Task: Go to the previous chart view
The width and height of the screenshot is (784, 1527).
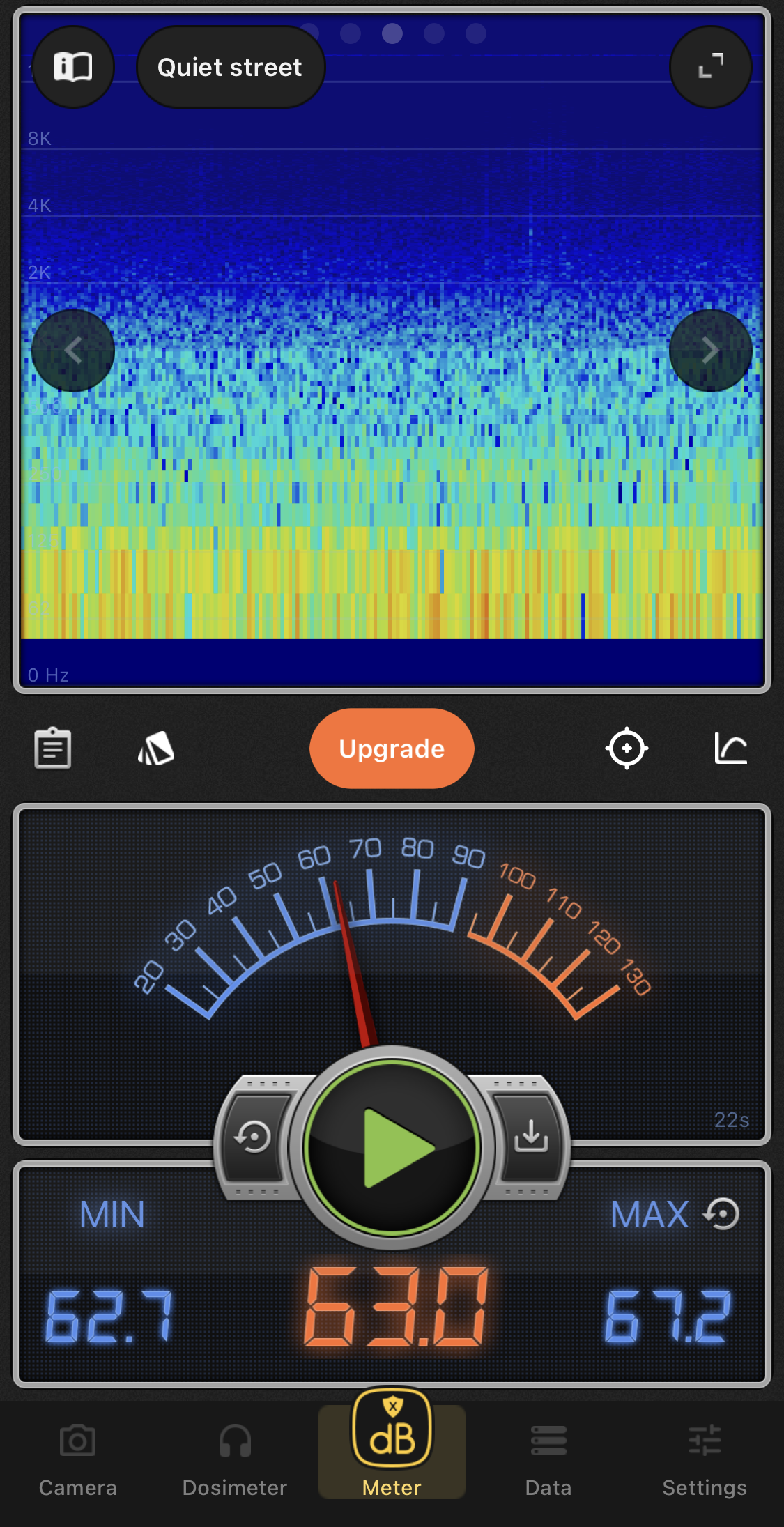Action: coord(73,350)
